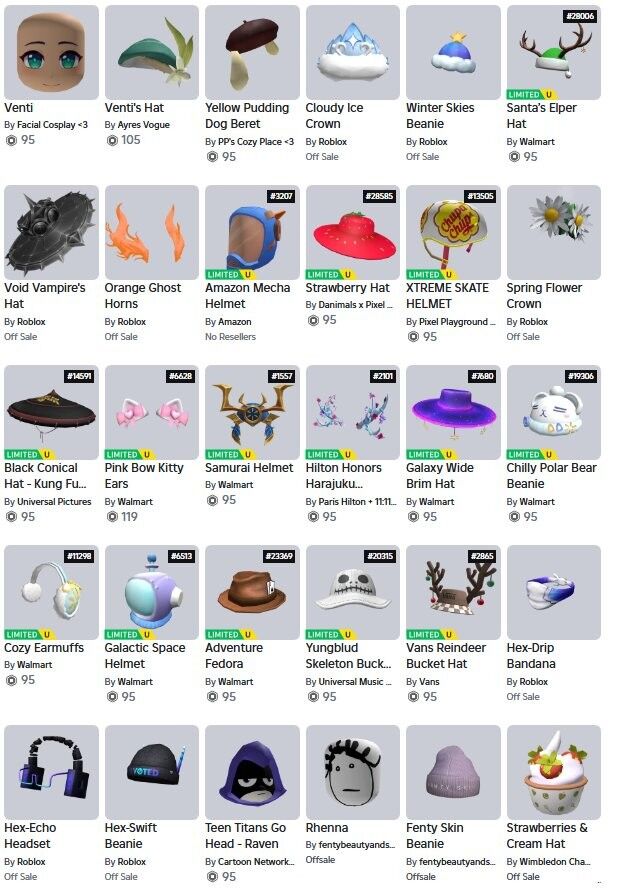View the Samurai Helmet item

tap(252, 412)
